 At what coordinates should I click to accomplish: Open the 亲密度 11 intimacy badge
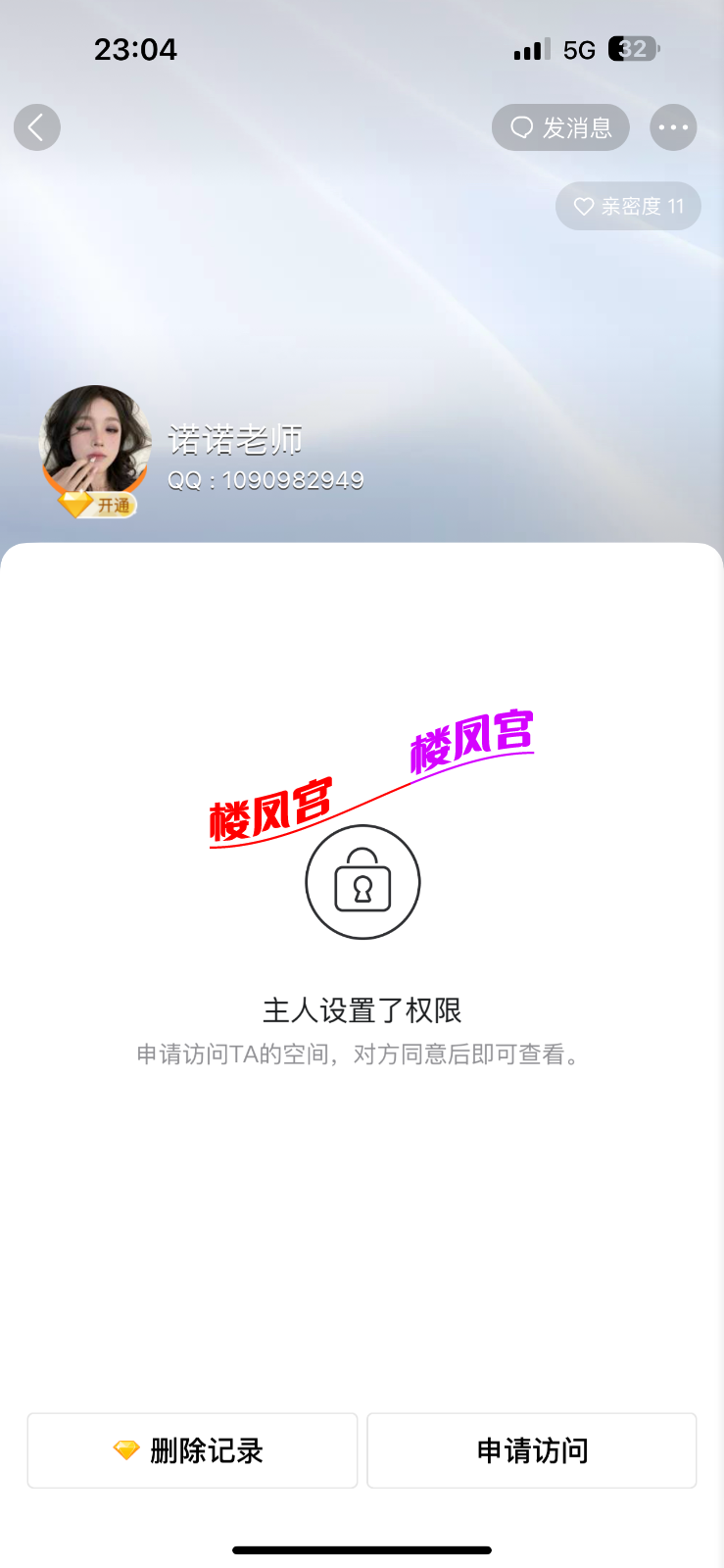628,207
